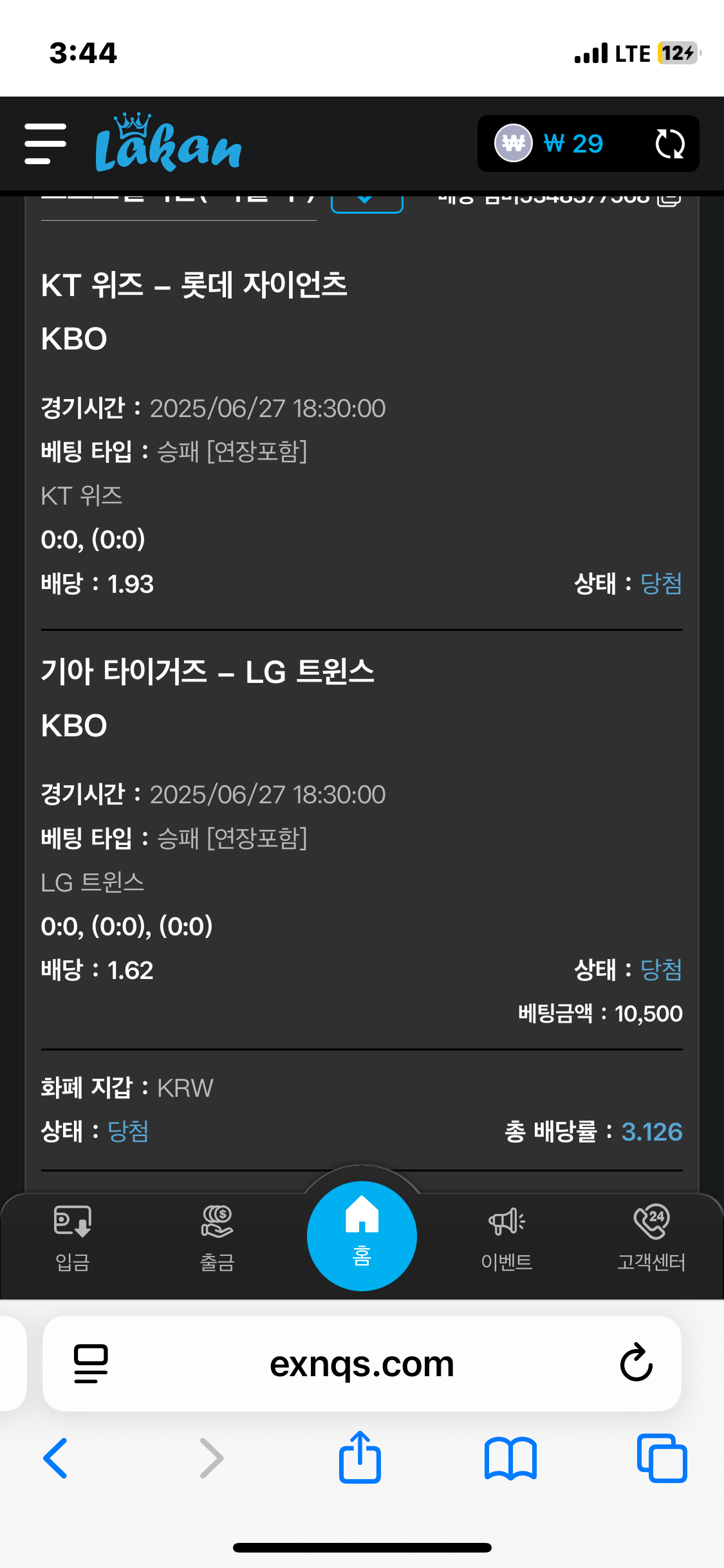Viewport: 724px width, 1568px height.
Task: Show all open tabs
Action: [662, 1458]
